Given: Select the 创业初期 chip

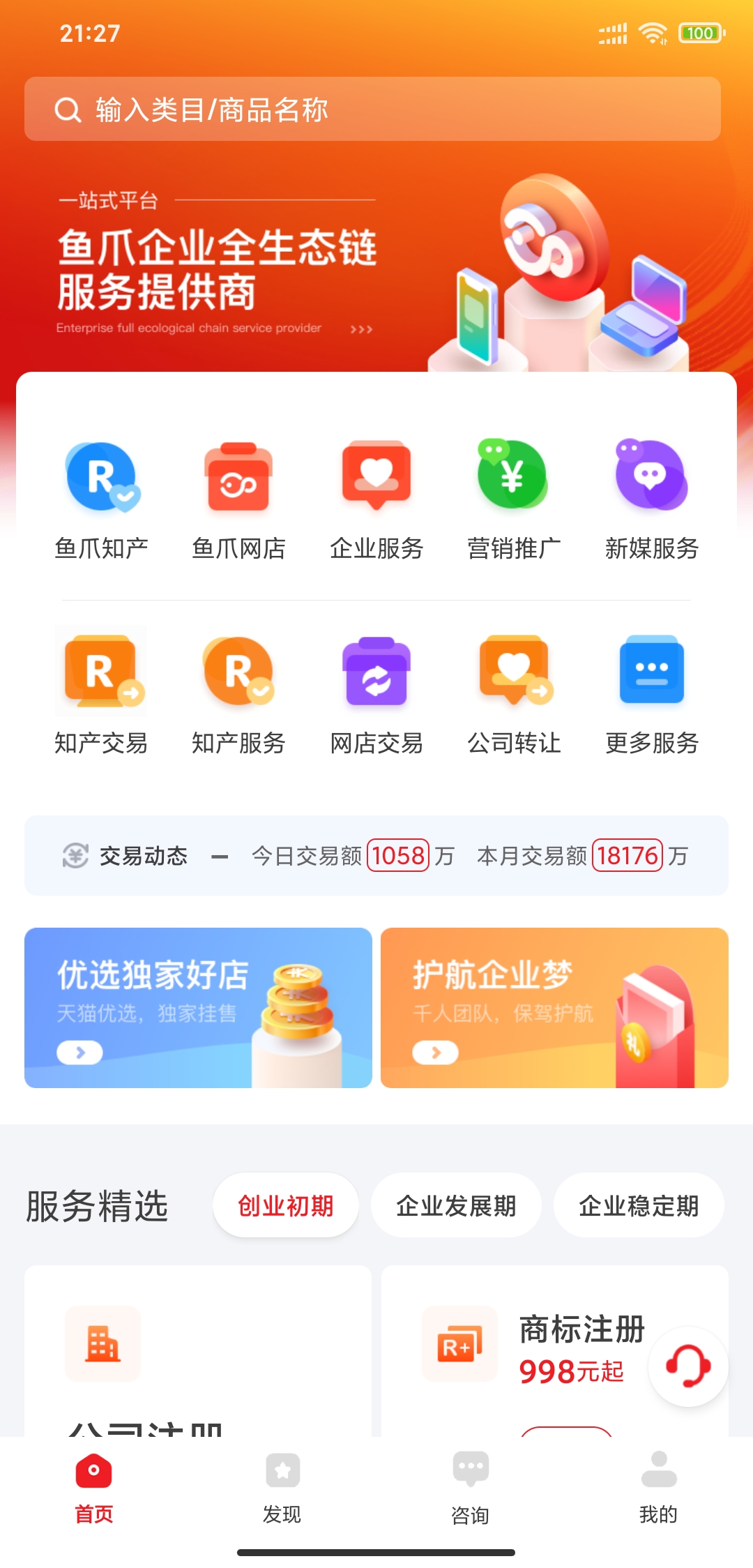Looking at the screenshot, I should 286,1205.
